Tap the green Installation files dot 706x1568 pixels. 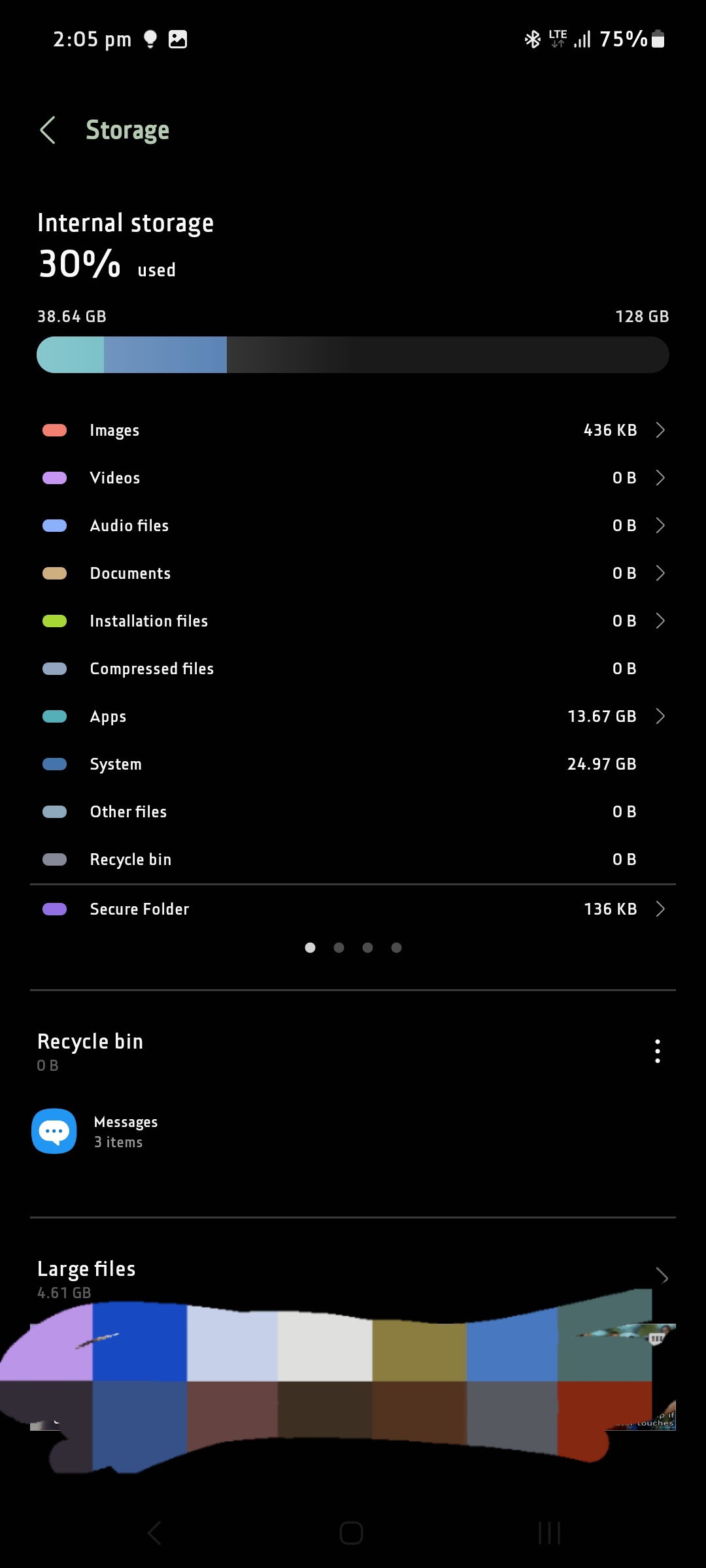[x=54, y=621]
